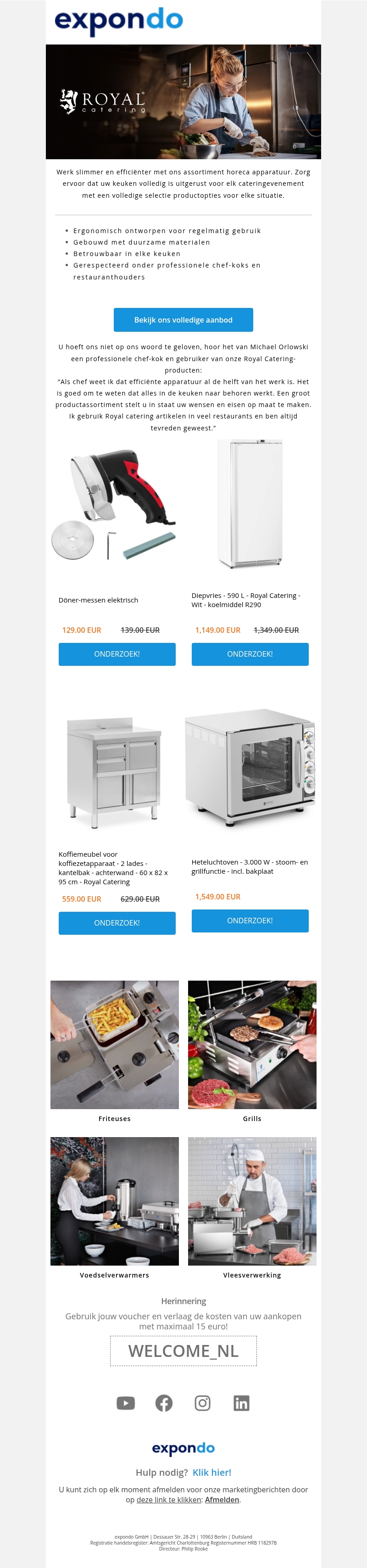Tap ONDERZOEK! under Diepvries 590 L
The image size is (367, 1568).
[250, 654]
